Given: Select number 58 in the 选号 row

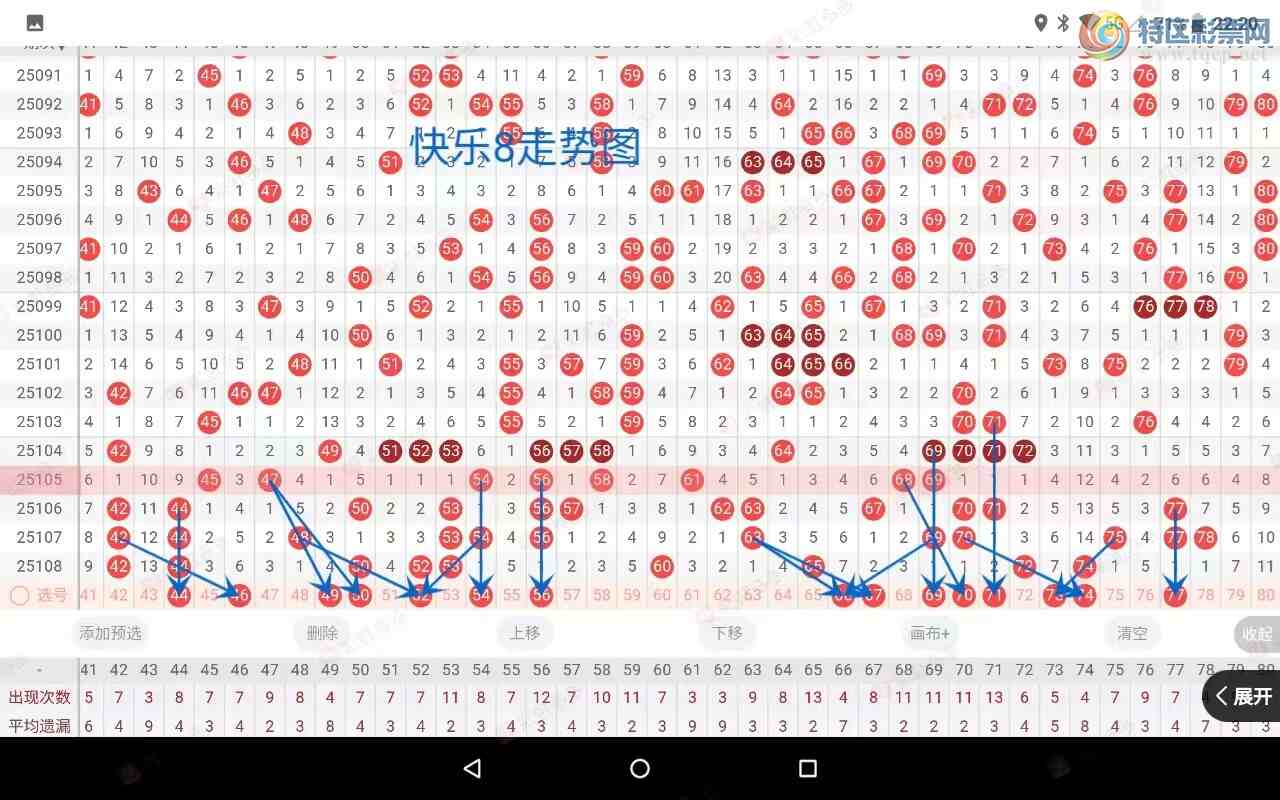Looking at the screenshot, I should (x=601, y=596).
